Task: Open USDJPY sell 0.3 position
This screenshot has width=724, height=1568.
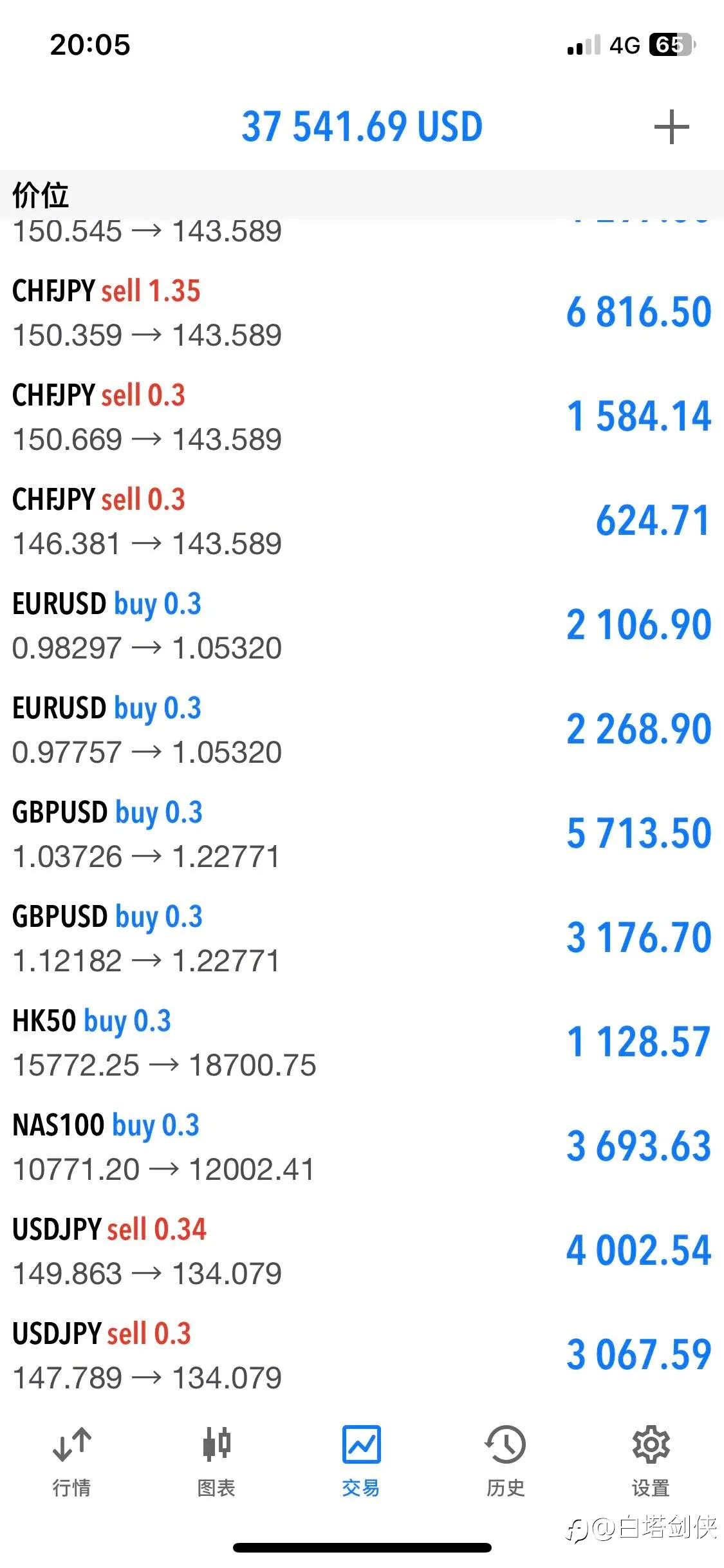Action: (362, 1356)
